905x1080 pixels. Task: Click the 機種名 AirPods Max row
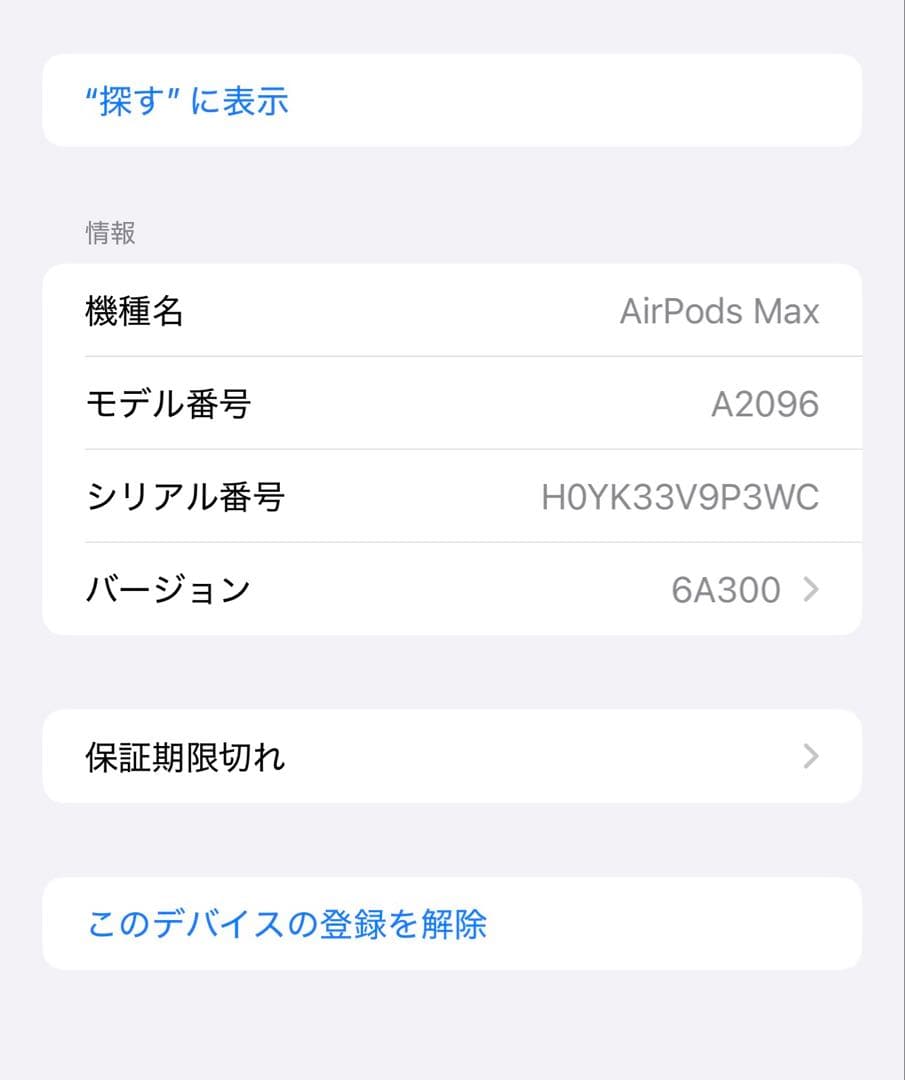click(450, 311)
